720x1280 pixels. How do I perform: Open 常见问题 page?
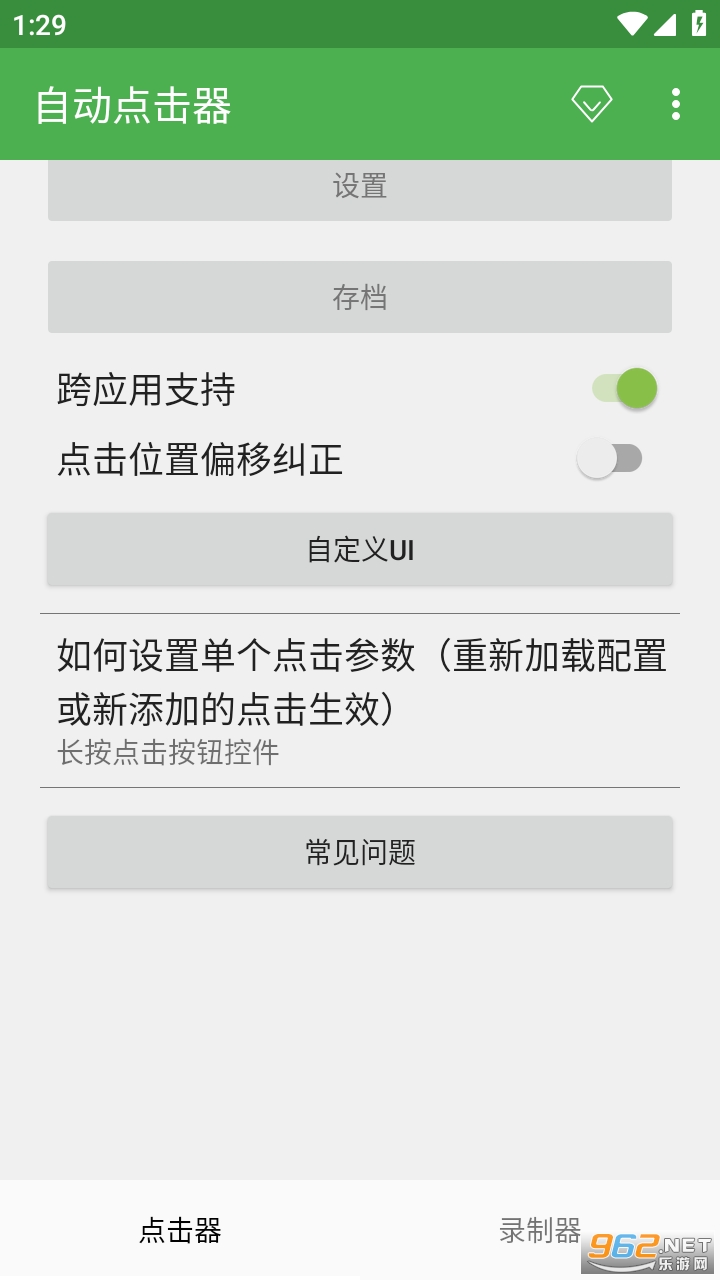360,852
